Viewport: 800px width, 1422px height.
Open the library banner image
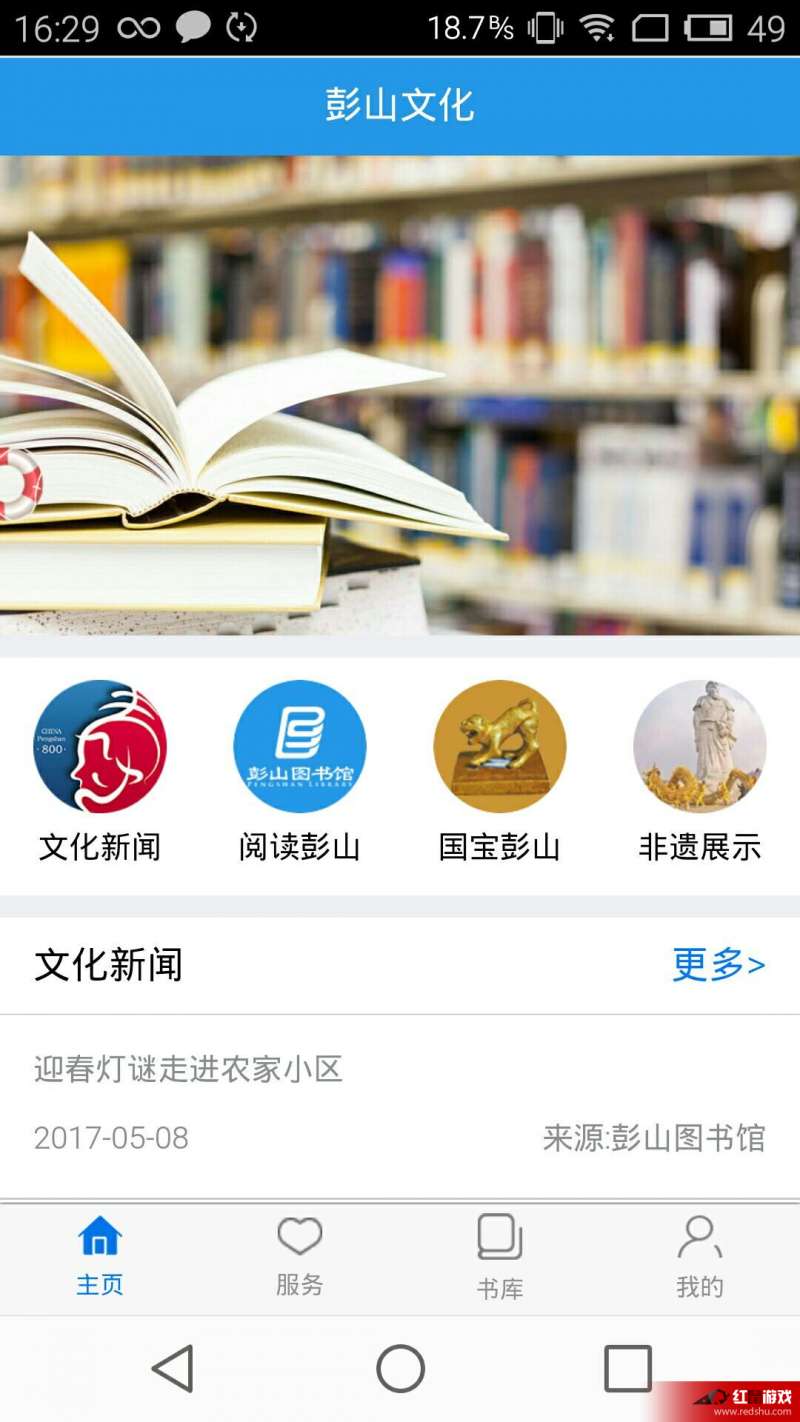400,395
